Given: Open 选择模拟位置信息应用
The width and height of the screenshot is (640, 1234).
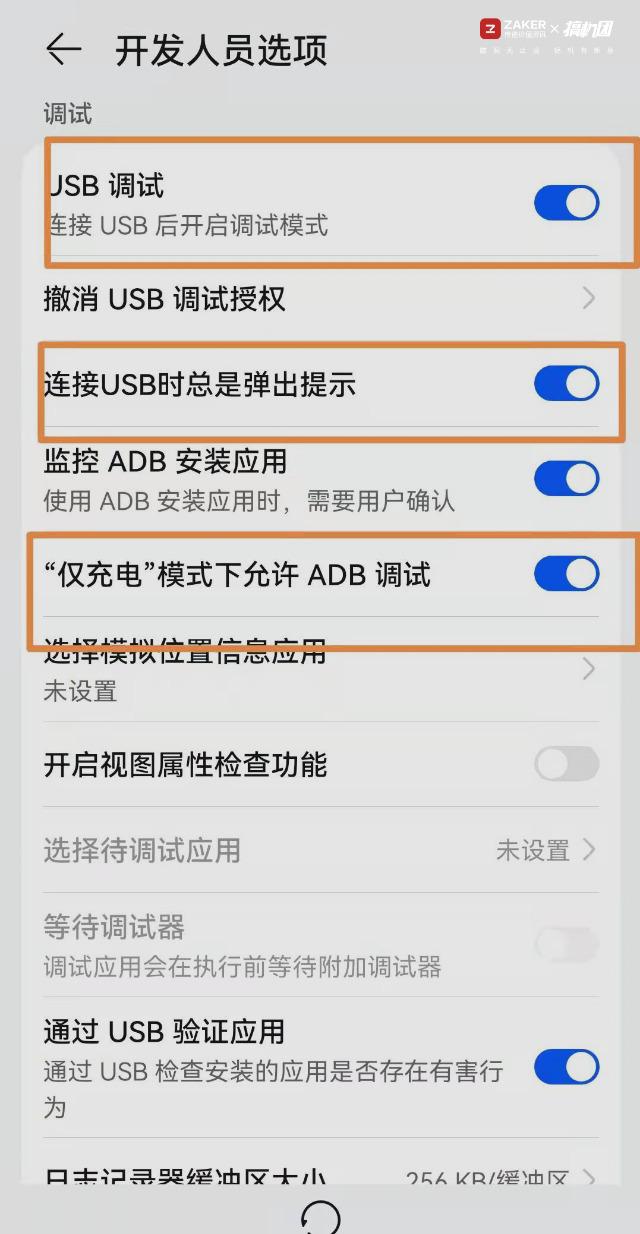Looking at the screenshot, I should [320, 670].
